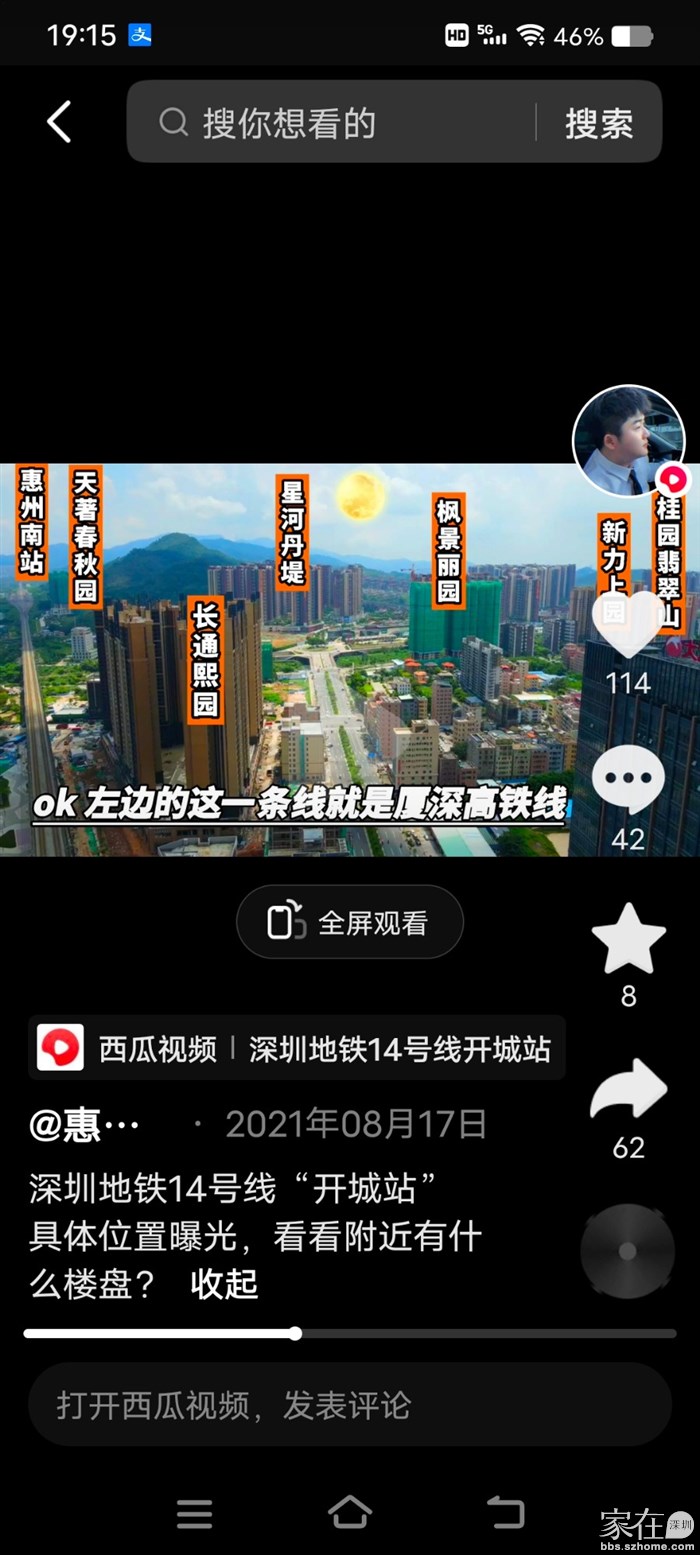700x1555 pixels.
Task: Switch to 全屏观看 fullscreen mode
Action: (350, 922)
